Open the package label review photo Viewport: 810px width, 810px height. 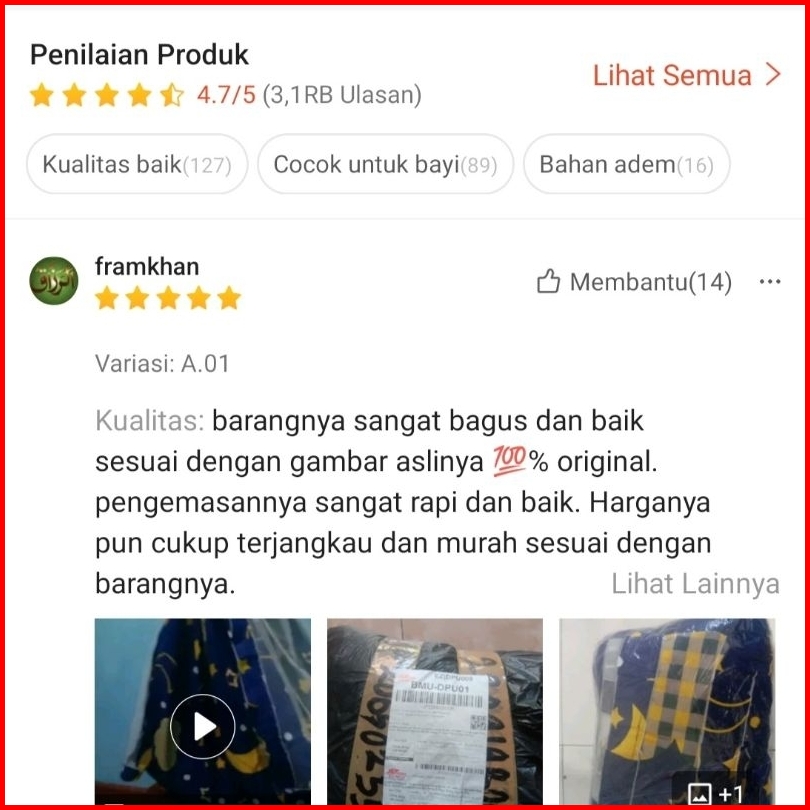point(435,712)
